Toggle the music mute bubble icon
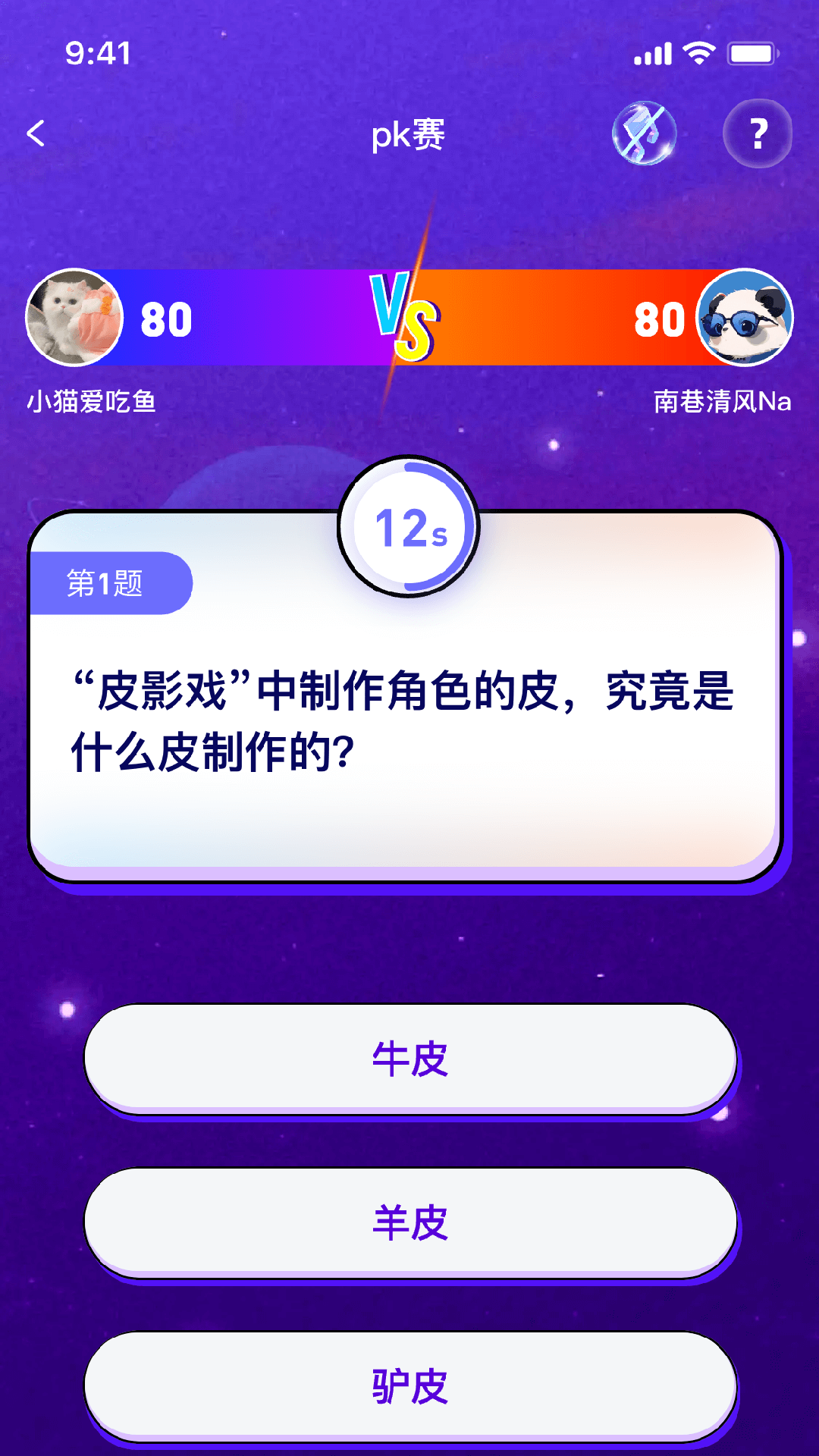819x1456 pixels. coord(644,133)
